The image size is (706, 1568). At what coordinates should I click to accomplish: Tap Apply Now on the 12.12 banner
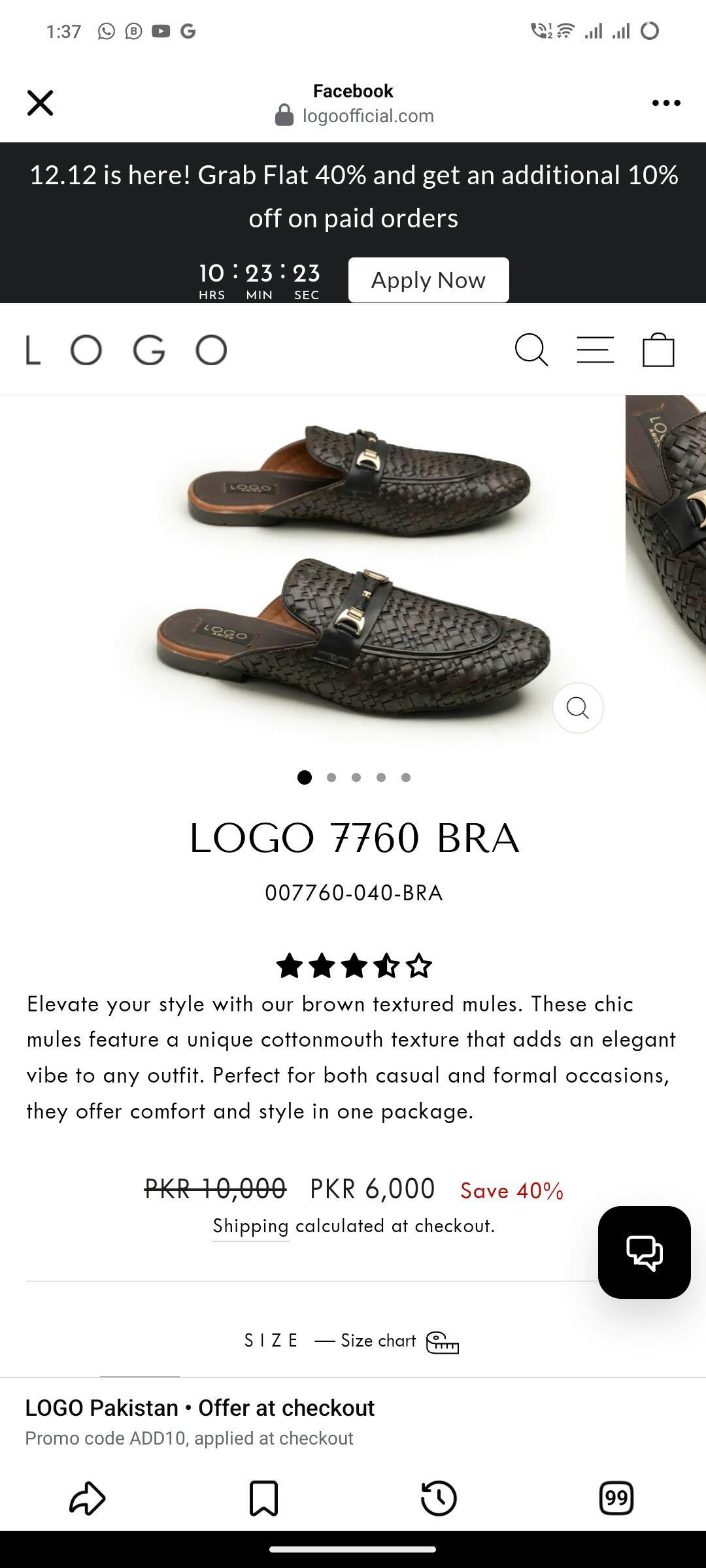click(428, 280)
